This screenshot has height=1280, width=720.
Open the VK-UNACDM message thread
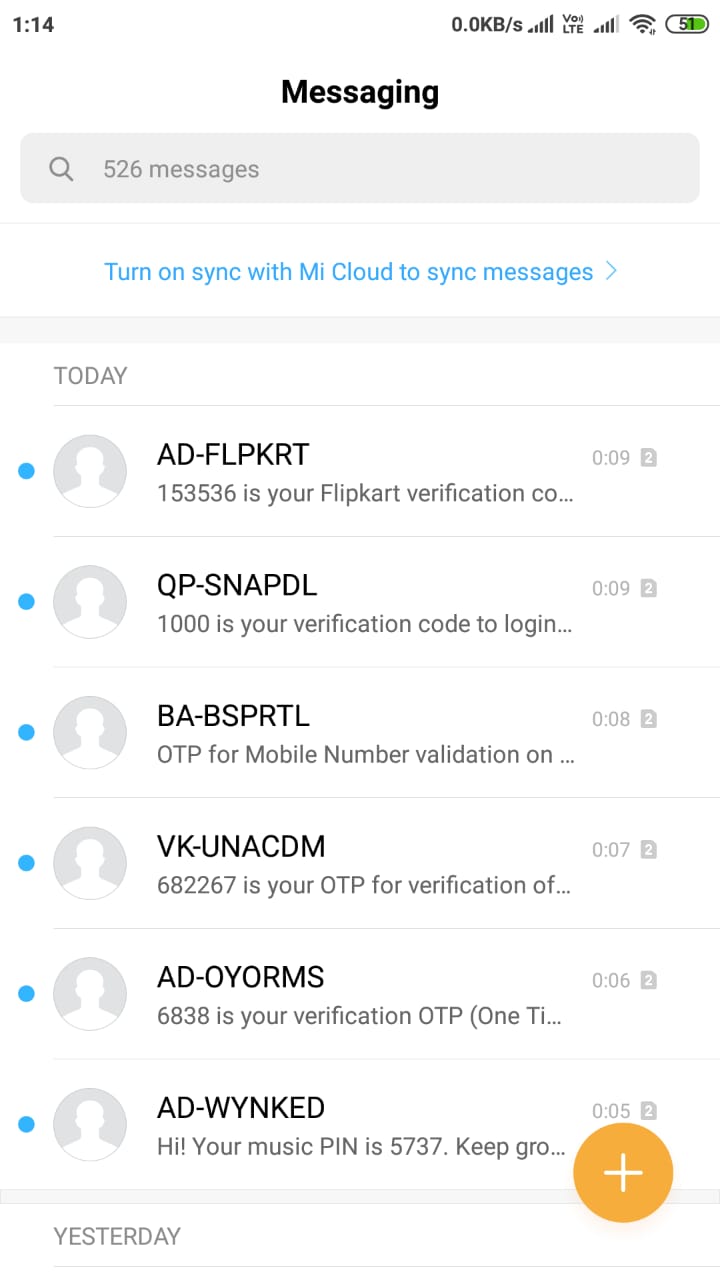360,864
